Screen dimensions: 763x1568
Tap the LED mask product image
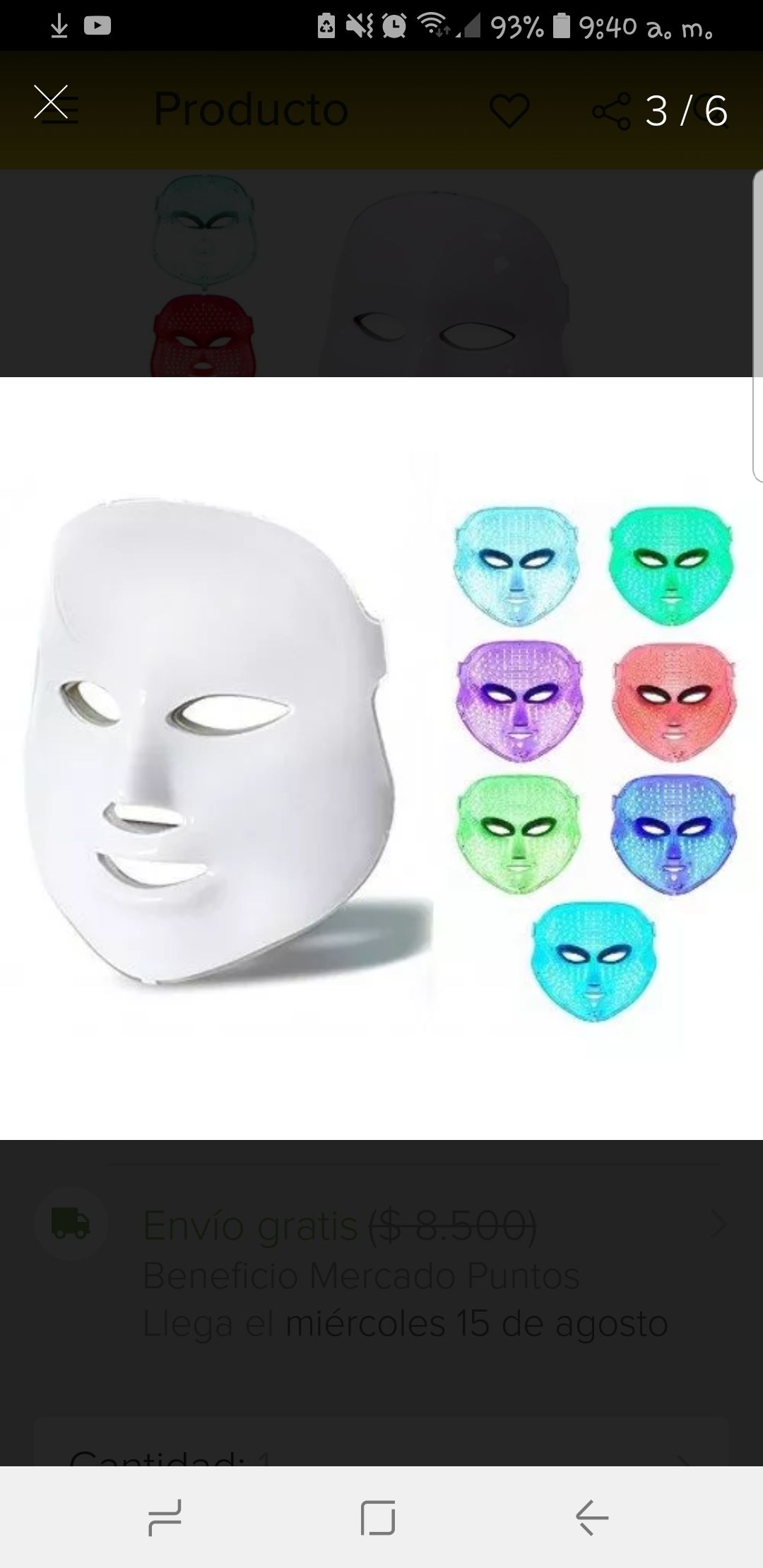point(381,757)
